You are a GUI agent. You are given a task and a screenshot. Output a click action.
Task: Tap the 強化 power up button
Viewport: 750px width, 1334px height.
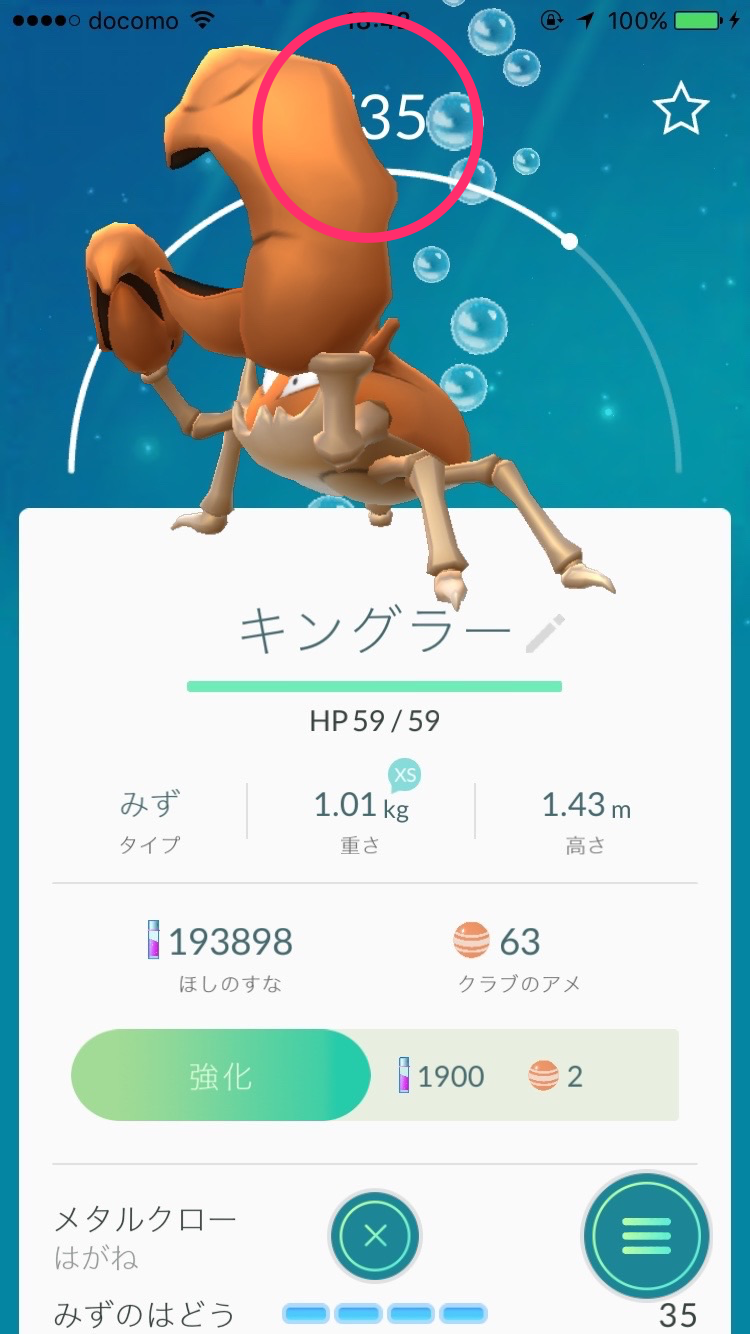coord(221,1075)
